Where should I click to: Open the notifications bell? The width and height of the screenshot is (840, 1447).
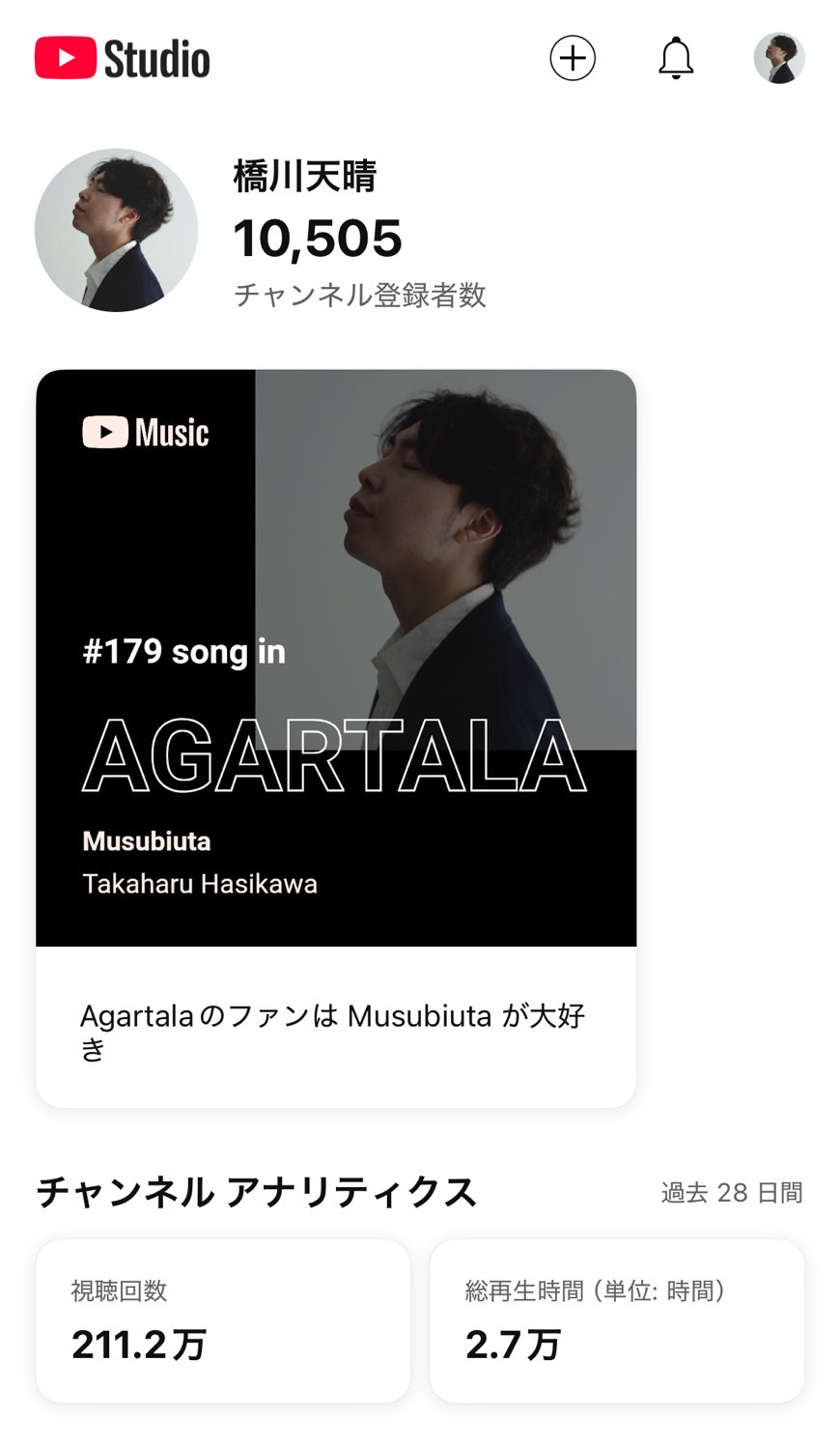click(x=676, y=58)
